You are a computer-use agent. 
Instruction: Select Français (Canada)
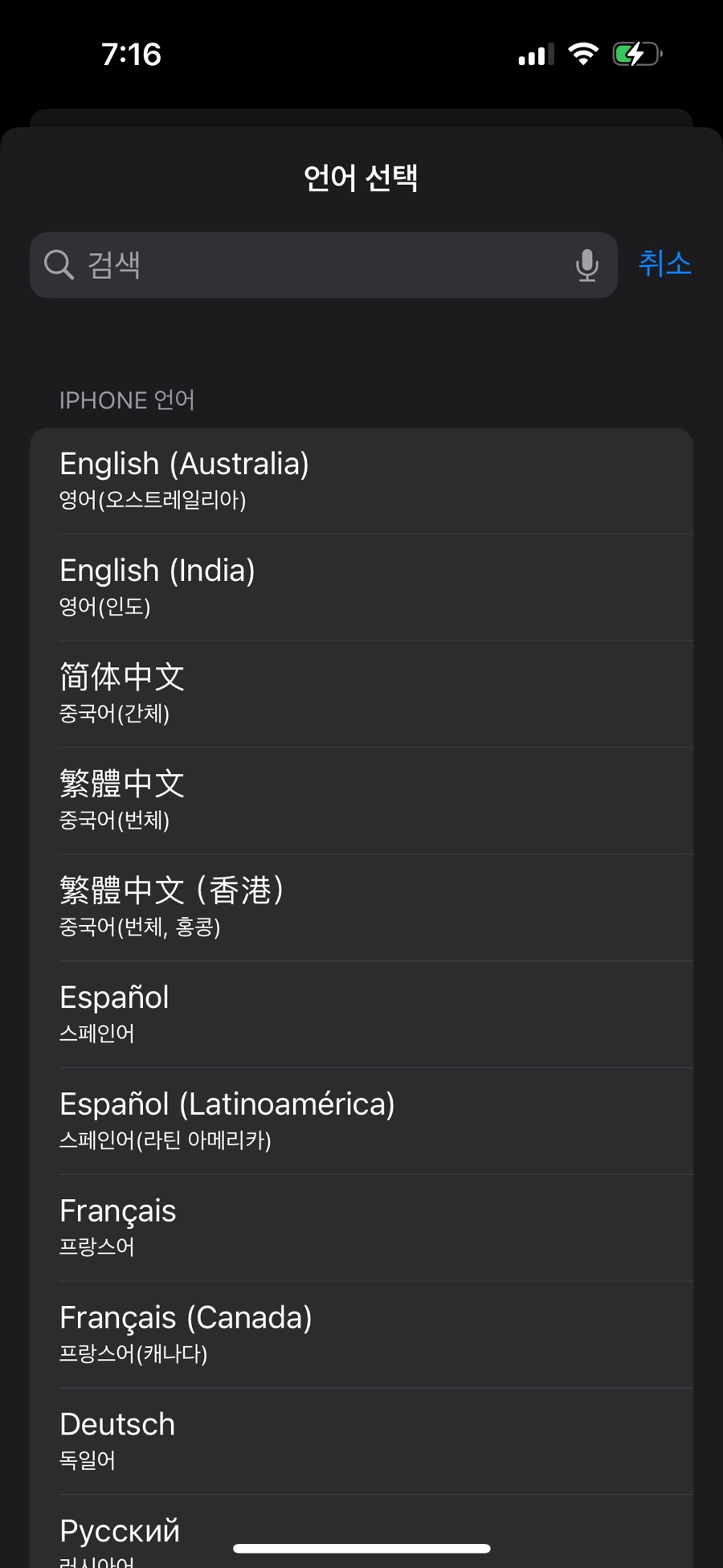pyautogui.click(x=361, y=1335)
